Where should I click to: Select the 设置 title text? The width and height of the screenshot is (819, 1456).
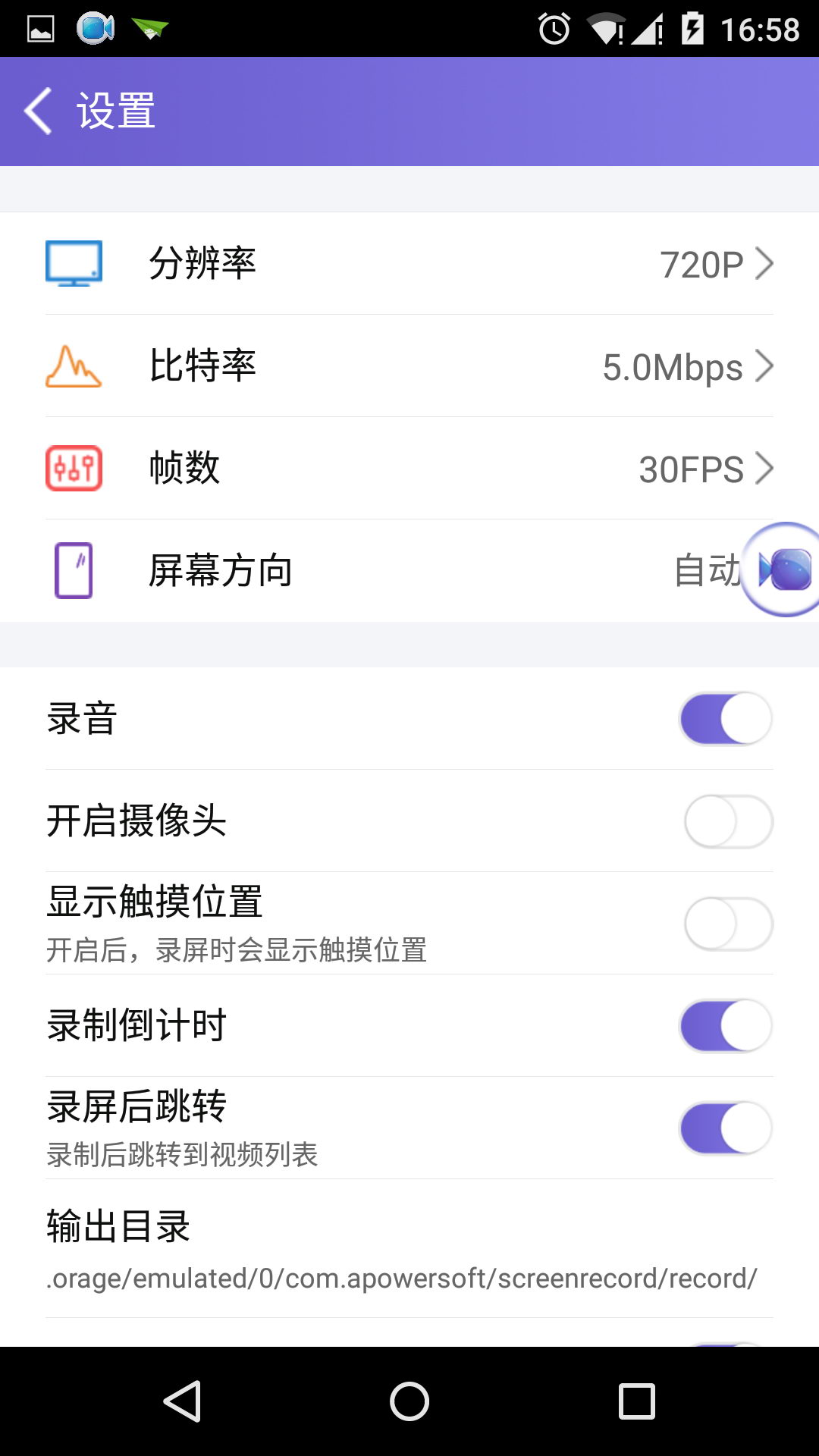[x=115, y=110]
